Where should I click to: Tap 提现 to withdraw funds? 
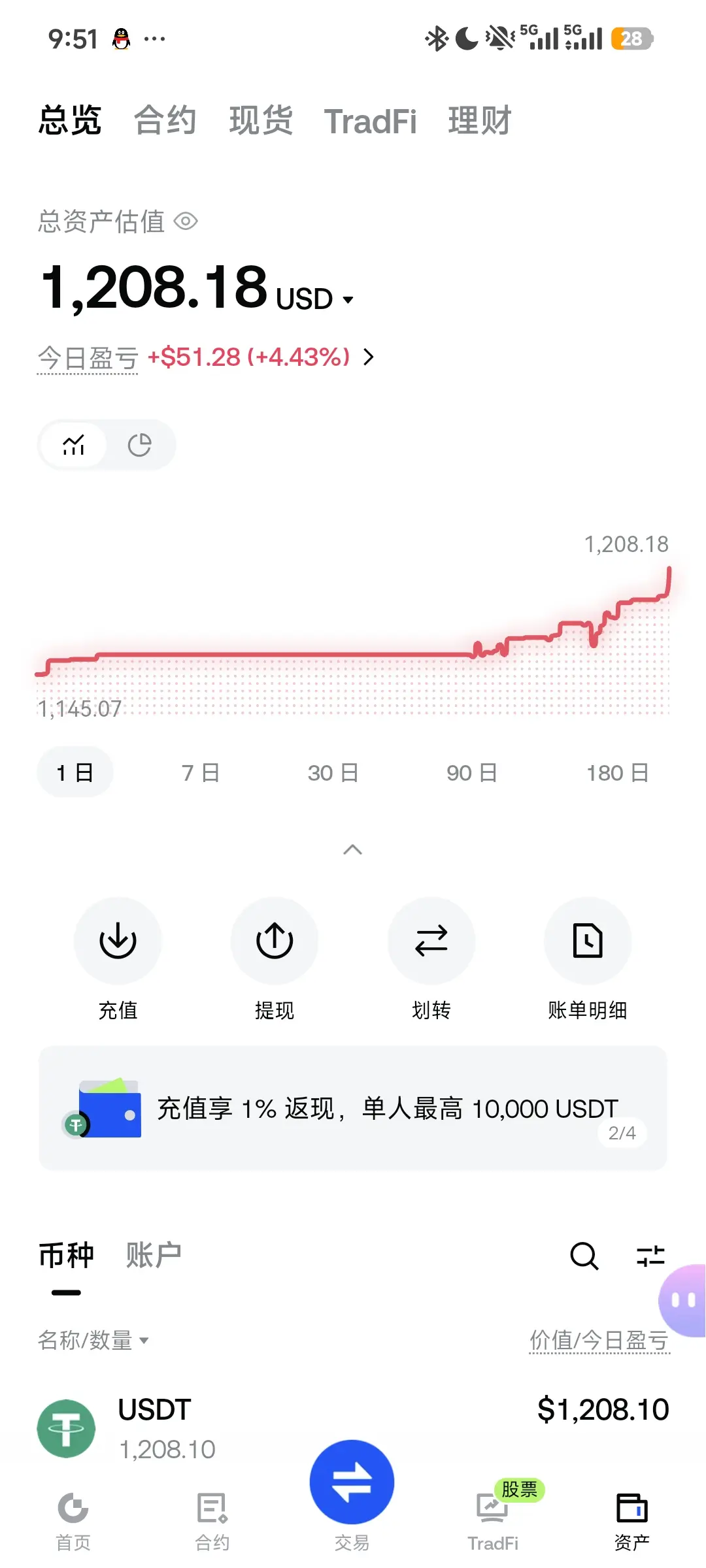275,958
